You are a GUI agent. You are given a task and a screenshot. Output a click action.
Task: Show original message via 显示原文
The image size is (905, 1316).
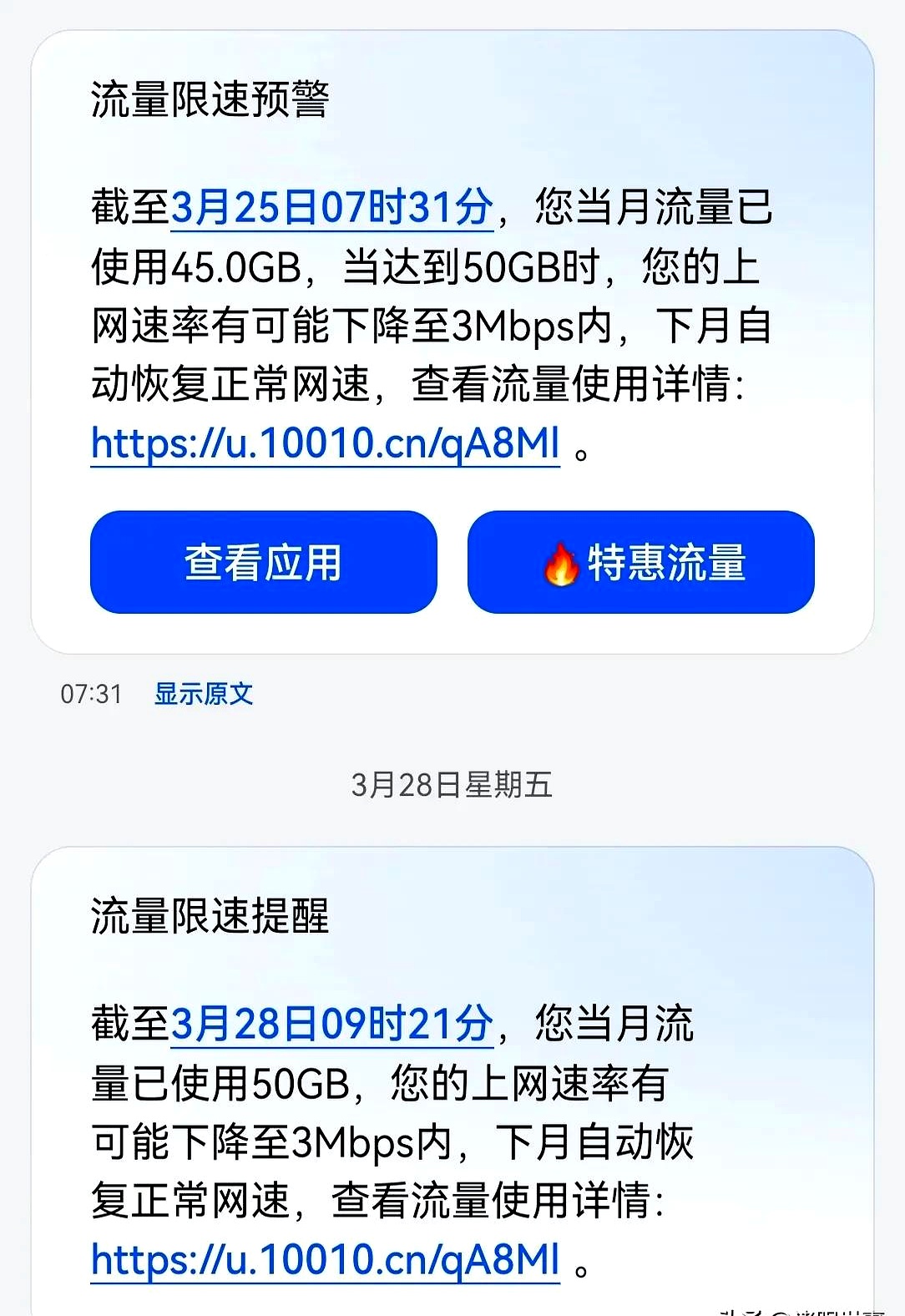tap(205, 694)
